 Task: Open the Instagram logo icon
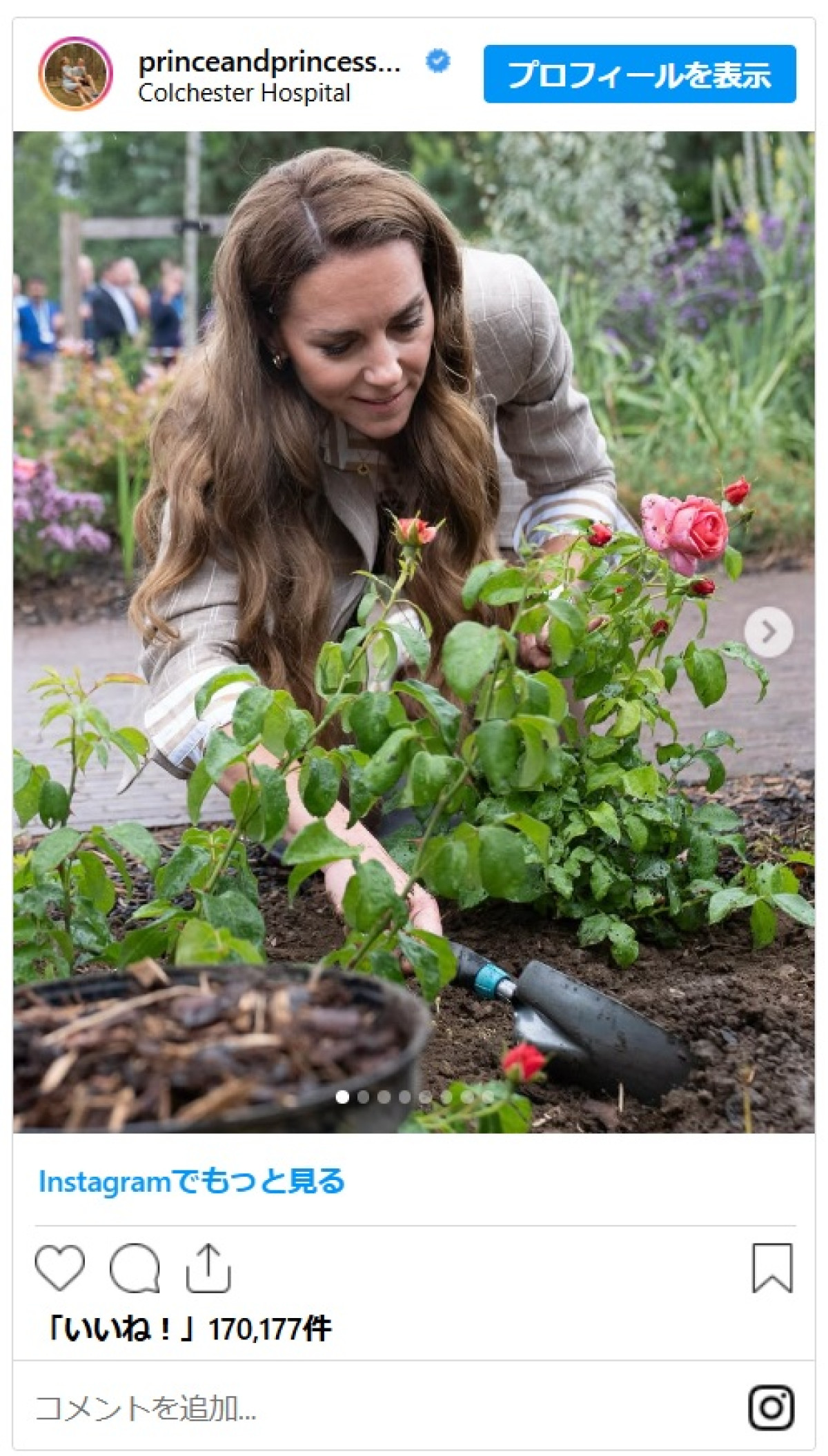click(771, 1407)
